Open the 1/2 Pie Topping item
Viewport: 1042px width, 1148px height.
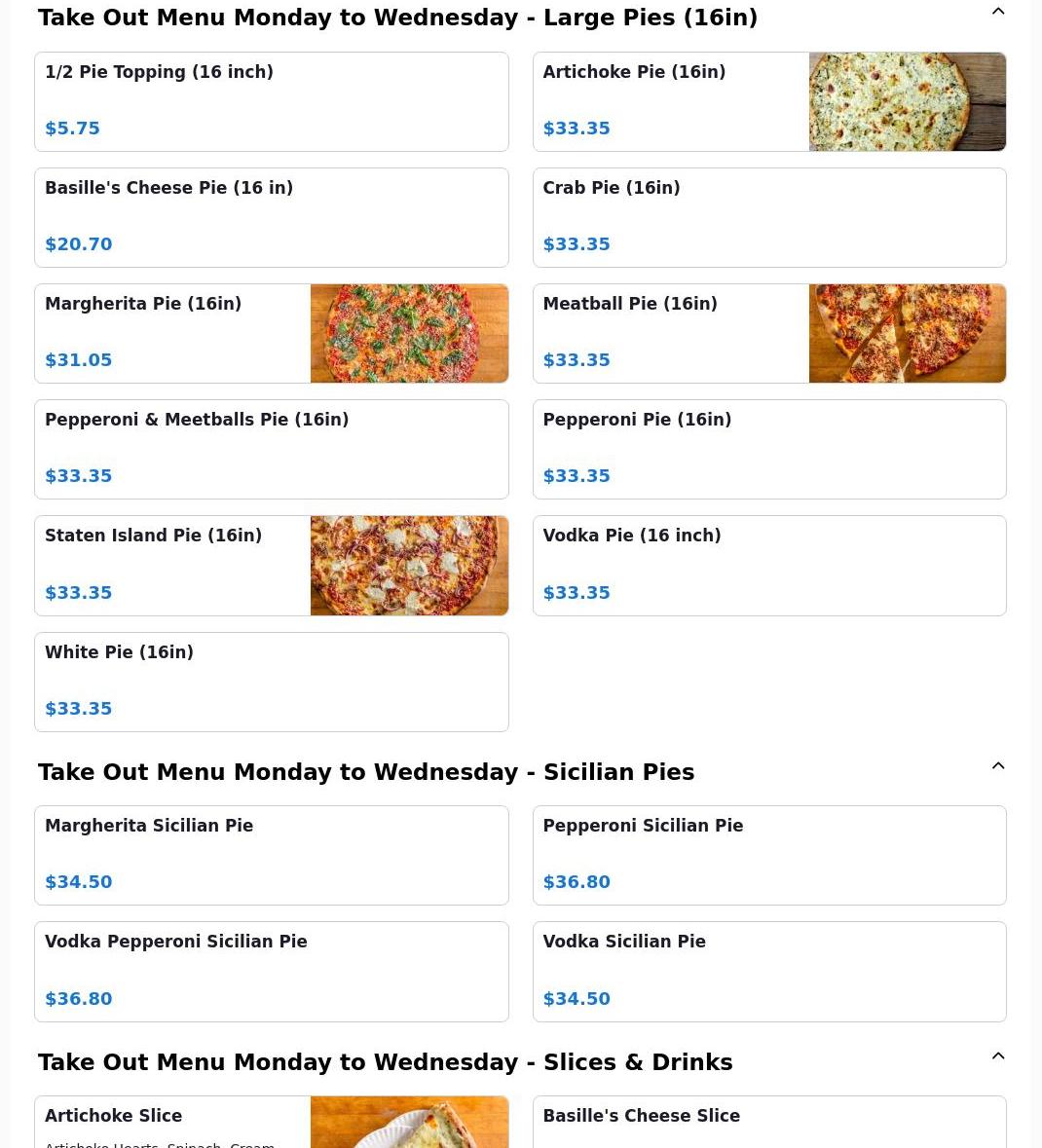point(271,101)
